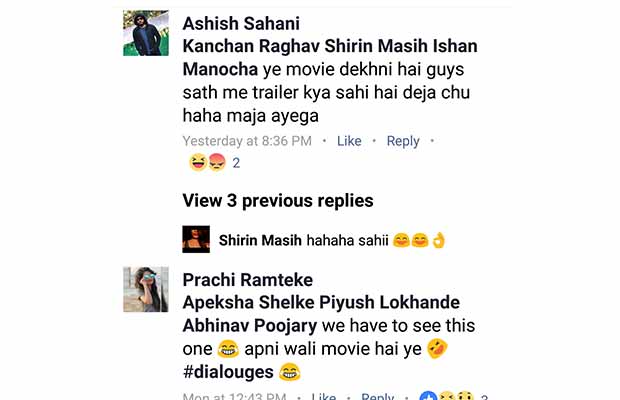The height and width of the screenshot is (400, 620).
Task: Open tagged Piyush Lokhande profile
Action: tap(395, 302)
